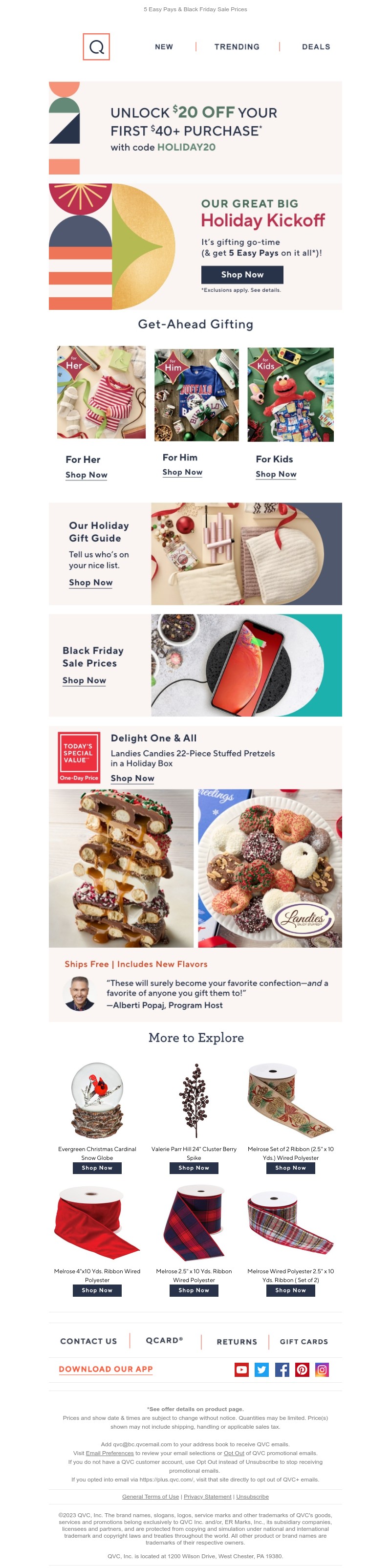
Task: Shop Now for Evergreen Christmas Cardinal Snow Globe
Action: [97, 1168]
